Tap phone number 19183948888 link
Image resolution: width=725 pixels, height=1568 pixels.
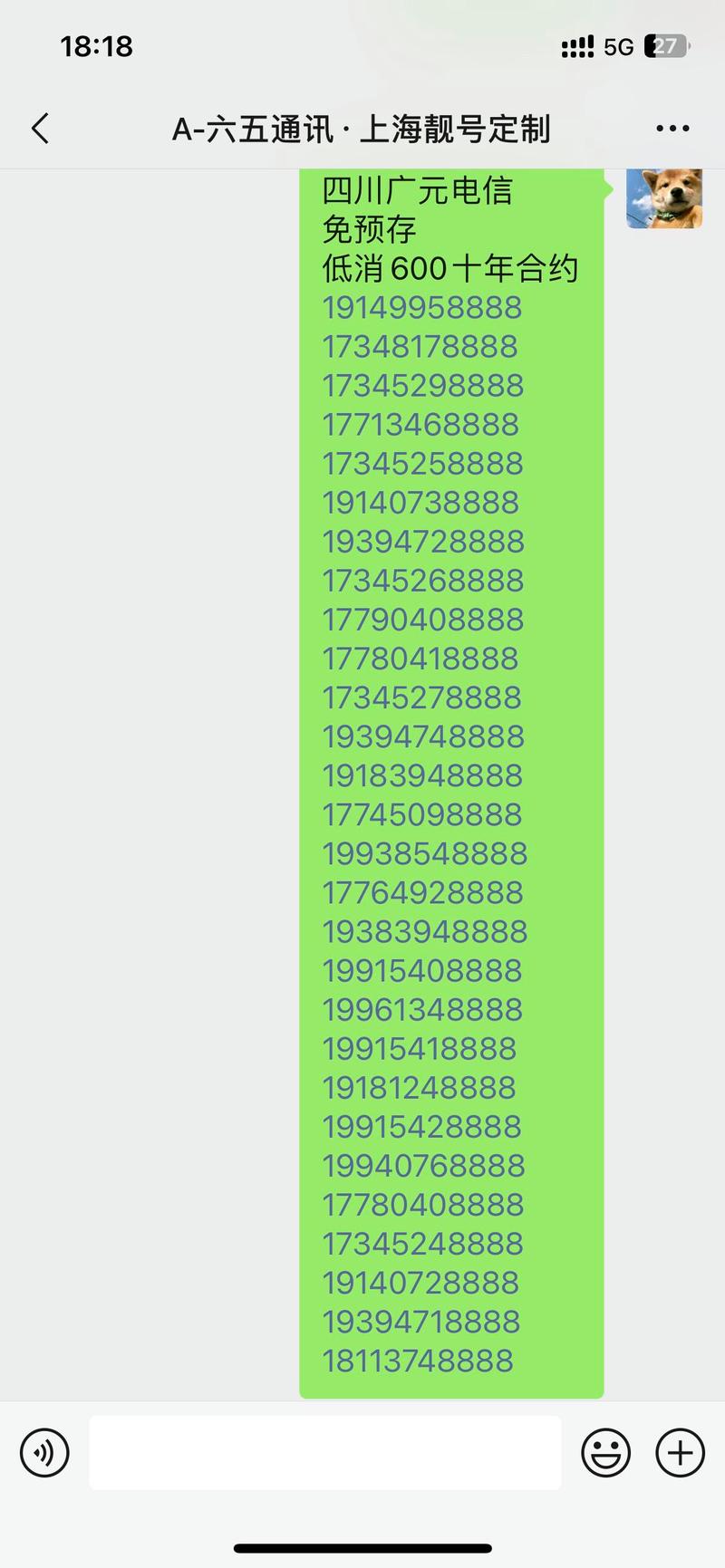pyautogui.click(x=422, y=775)
